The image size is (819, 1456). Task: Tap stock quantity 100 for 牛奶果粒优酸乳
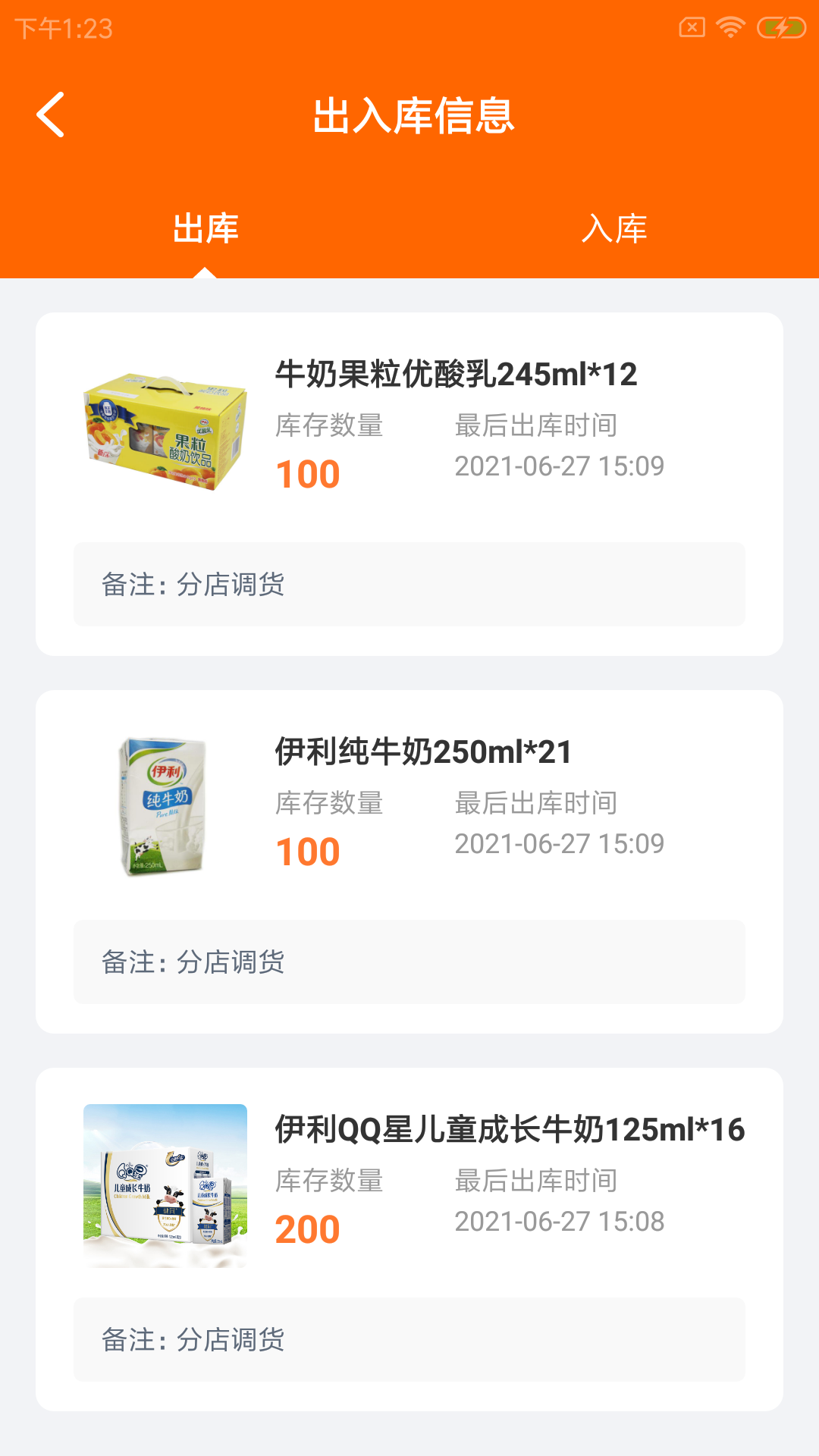[x=306, y=474]
